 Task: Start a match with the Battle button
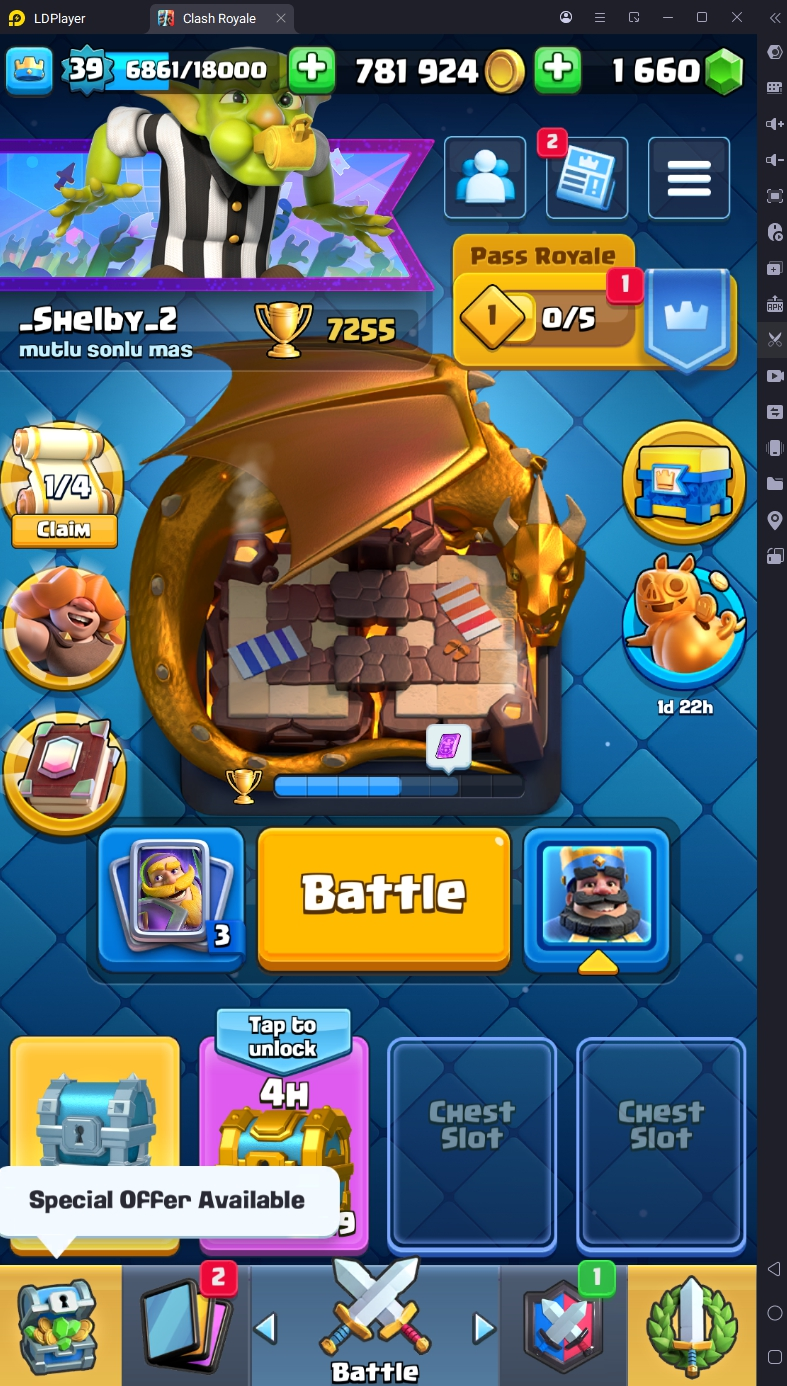(384, 895)
